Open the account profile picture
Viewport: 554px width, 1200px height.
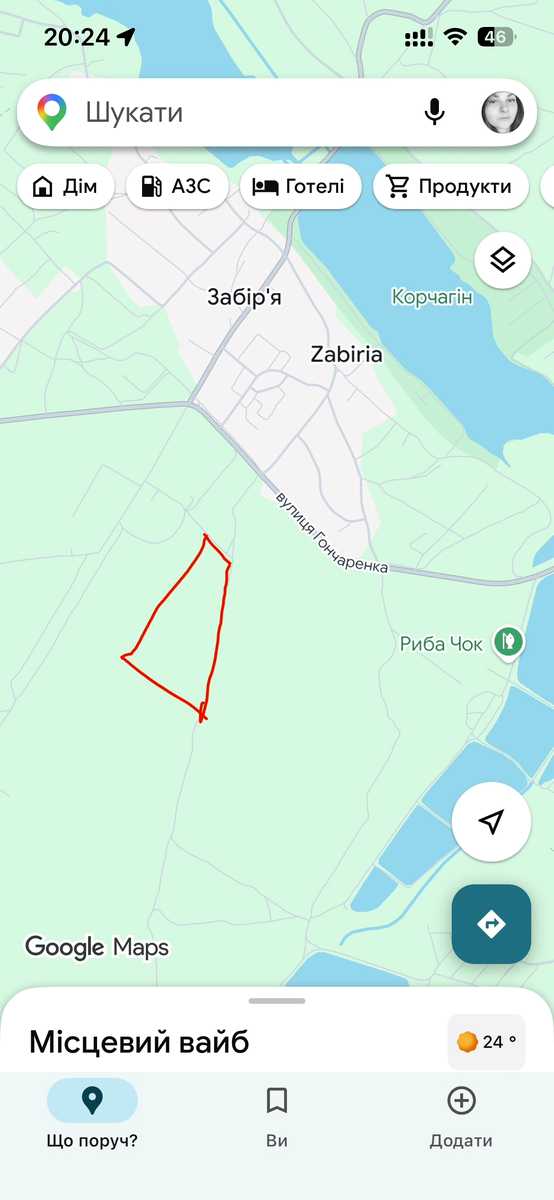pyautogui.click(x=502, y=112)
